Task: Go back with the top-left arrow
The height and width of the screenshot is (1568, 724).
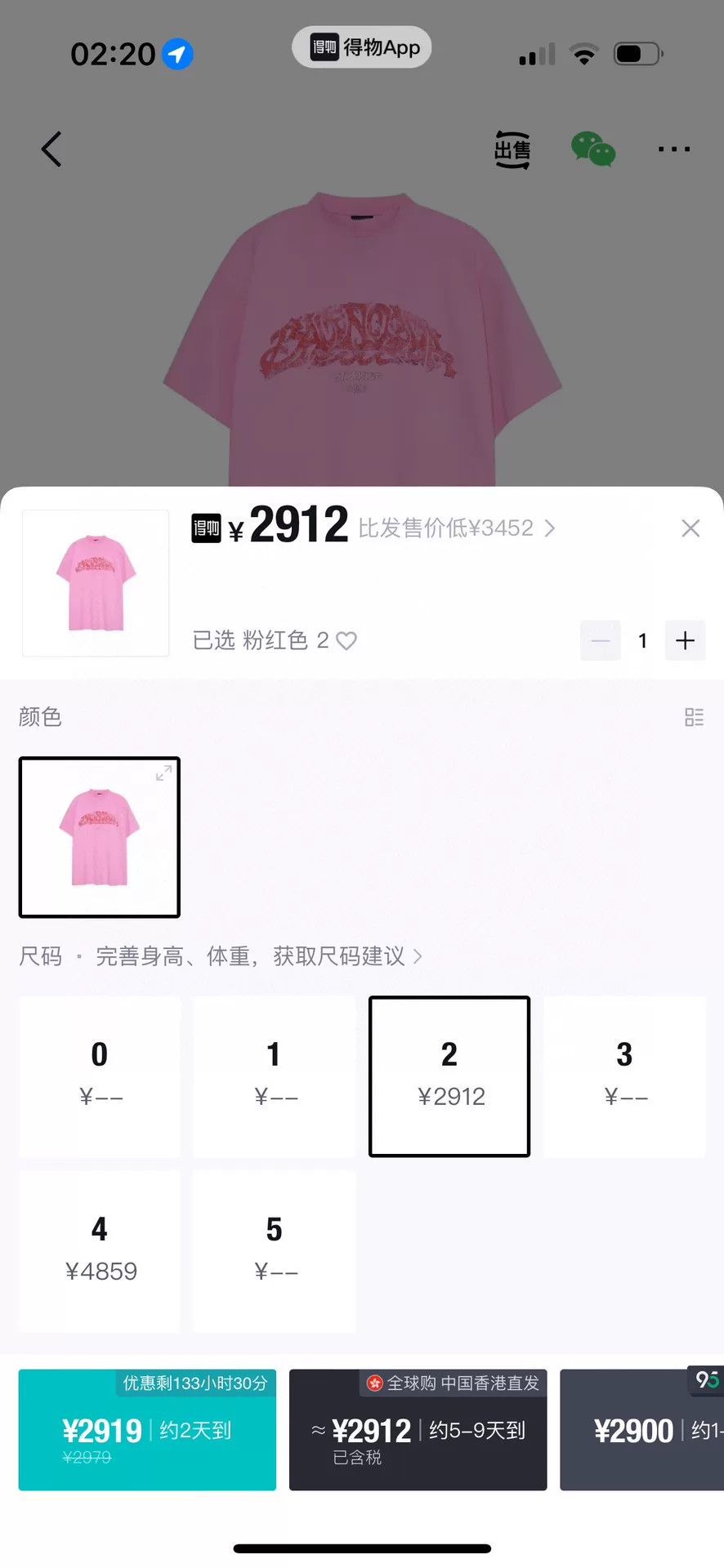Action: pos(51,149)
